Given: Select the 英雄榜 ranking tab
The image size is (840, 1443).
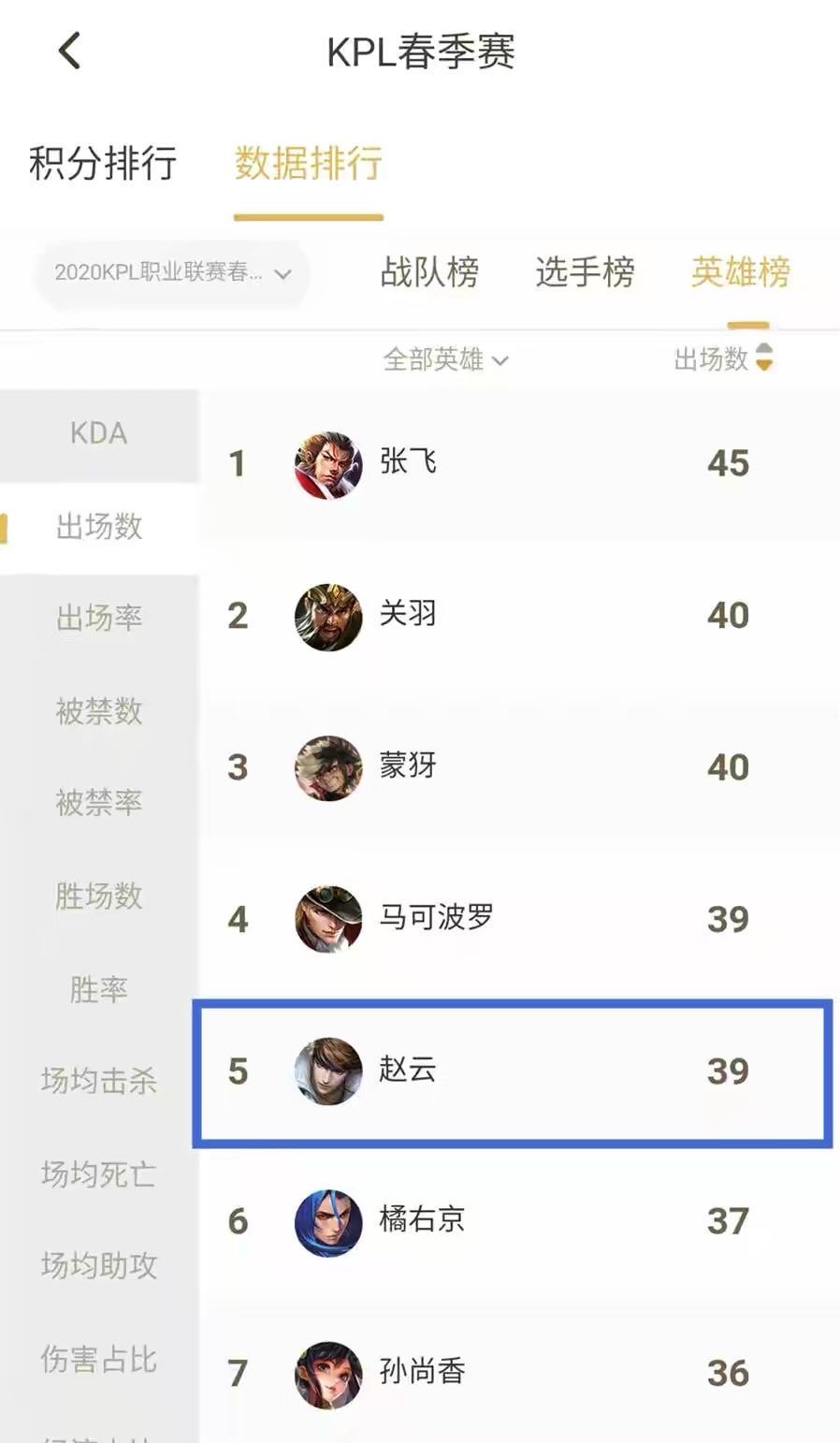Looking at the screenshot, I should pyautogui.click(x=740, y=272).
